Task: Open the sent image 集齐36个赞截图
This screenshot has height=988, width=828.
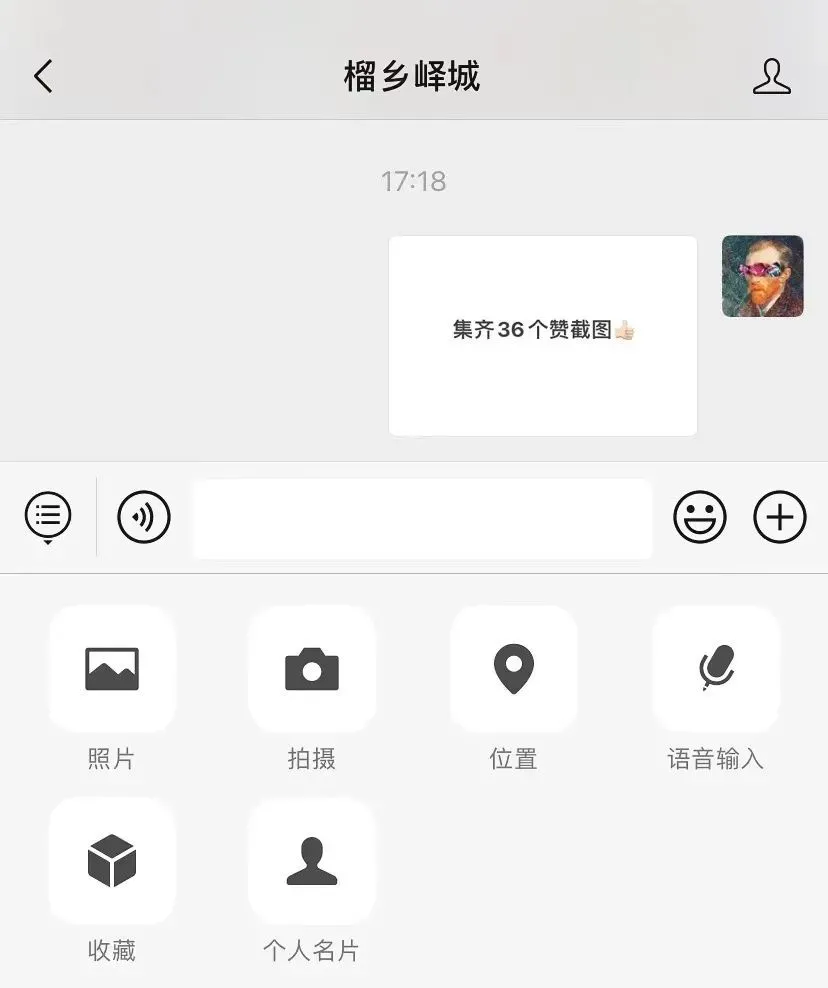Action: [x=542, y=335]
